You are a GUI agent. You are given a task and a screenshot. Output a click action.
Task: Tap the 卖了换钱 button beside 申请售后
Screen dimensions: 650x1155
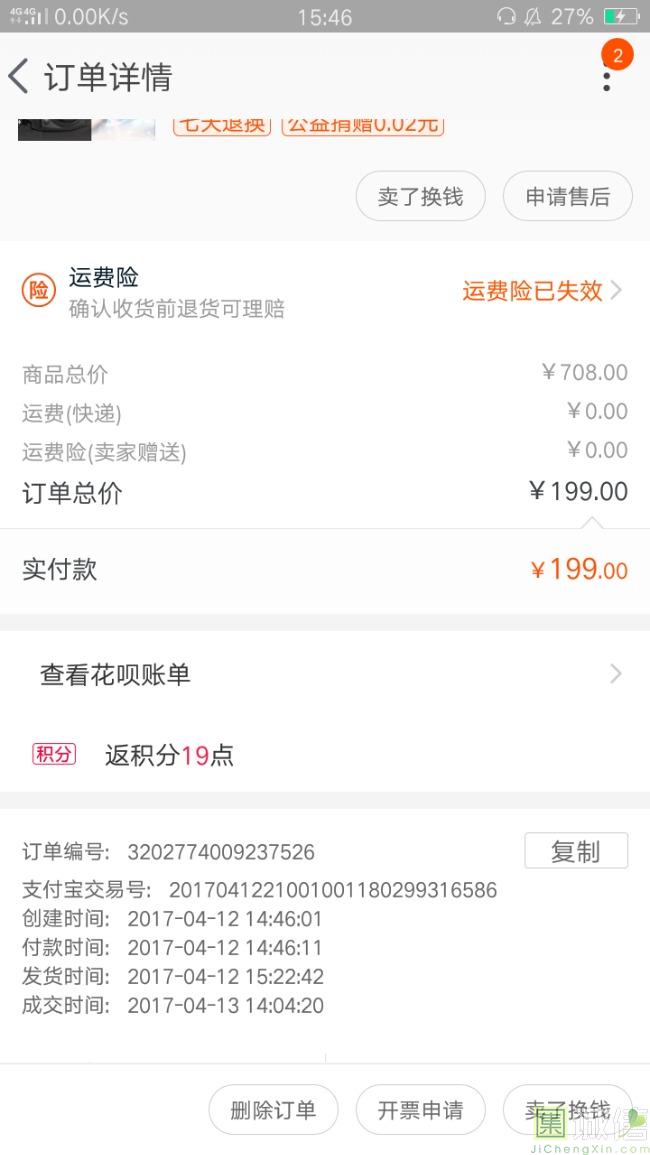point(420,196)
